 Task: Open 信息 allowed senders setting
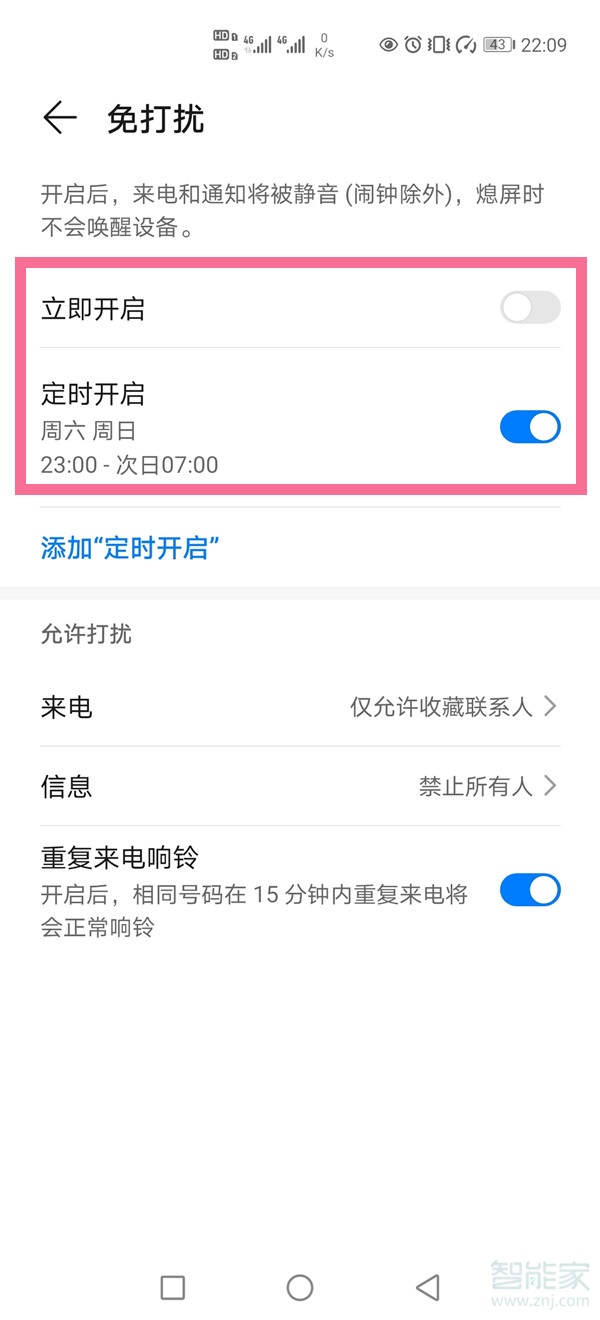(x=300, y=786)
